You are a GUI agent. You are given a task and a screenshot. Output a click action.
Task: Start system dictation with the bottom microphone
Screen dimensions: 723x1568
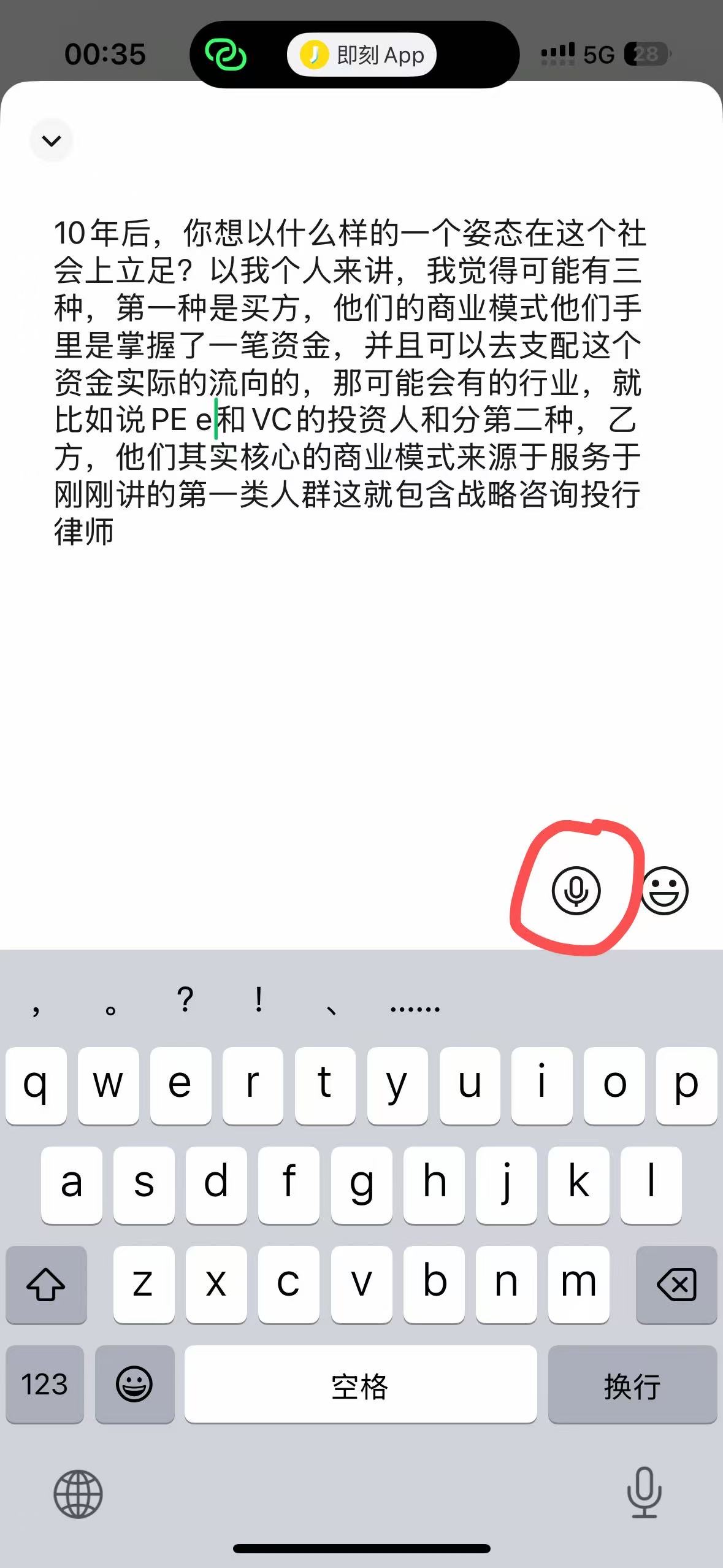point(645,1492)
